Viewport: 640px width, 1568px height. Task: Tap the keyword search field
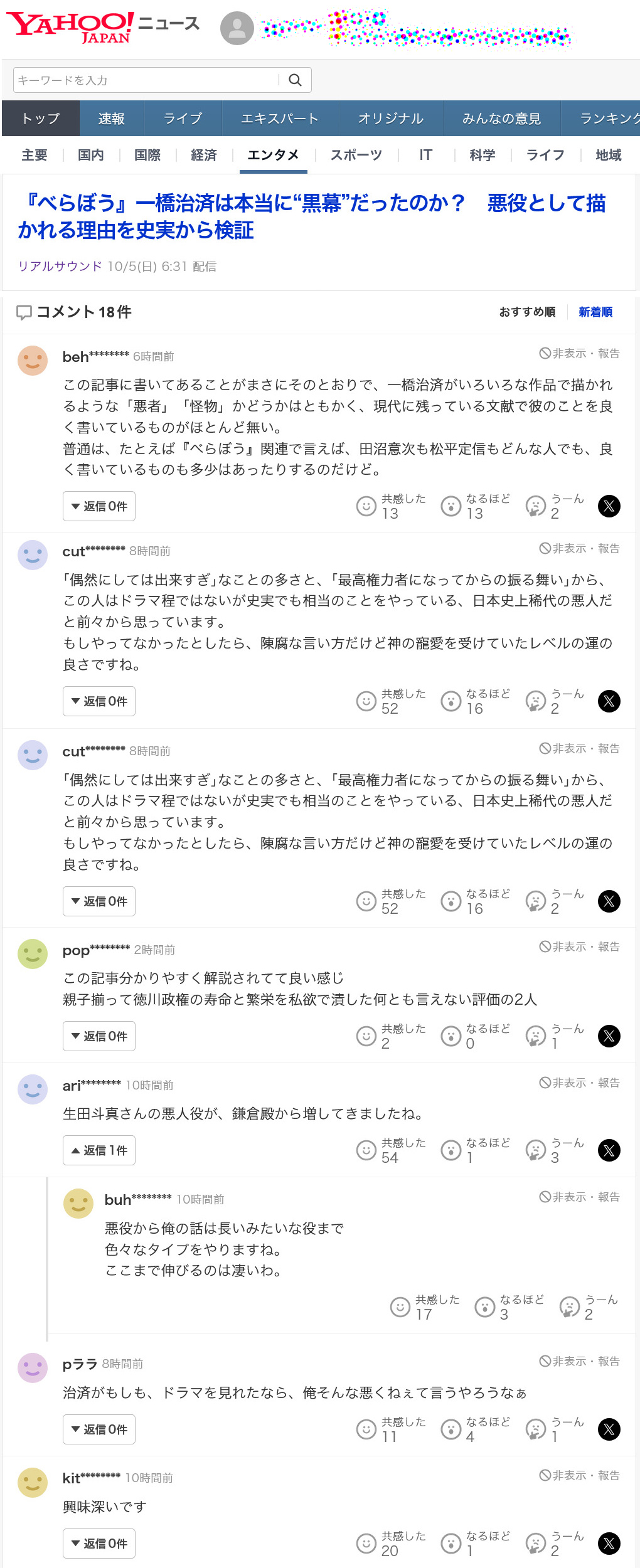tap(146, 80)
